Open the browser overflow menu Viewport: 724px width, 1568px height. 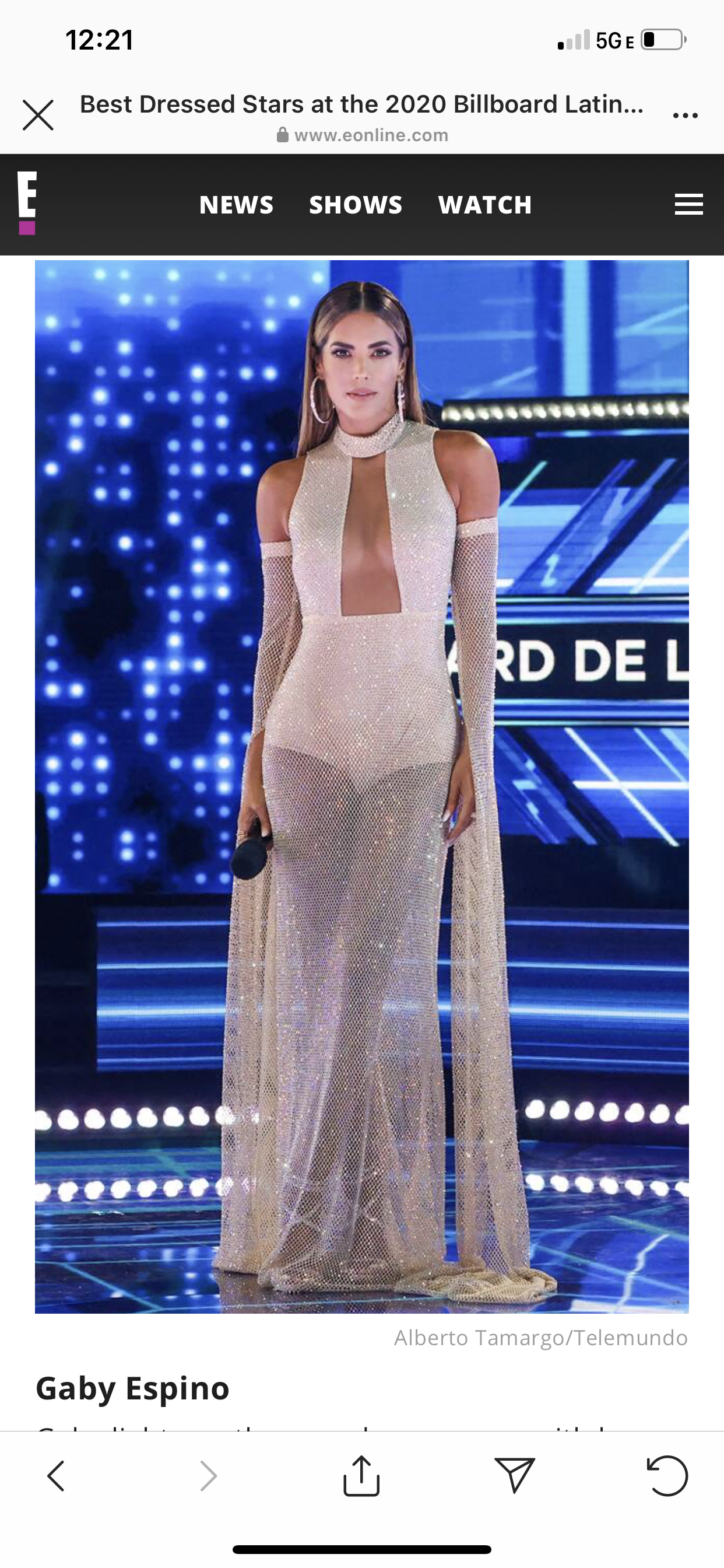click(685, 115)
